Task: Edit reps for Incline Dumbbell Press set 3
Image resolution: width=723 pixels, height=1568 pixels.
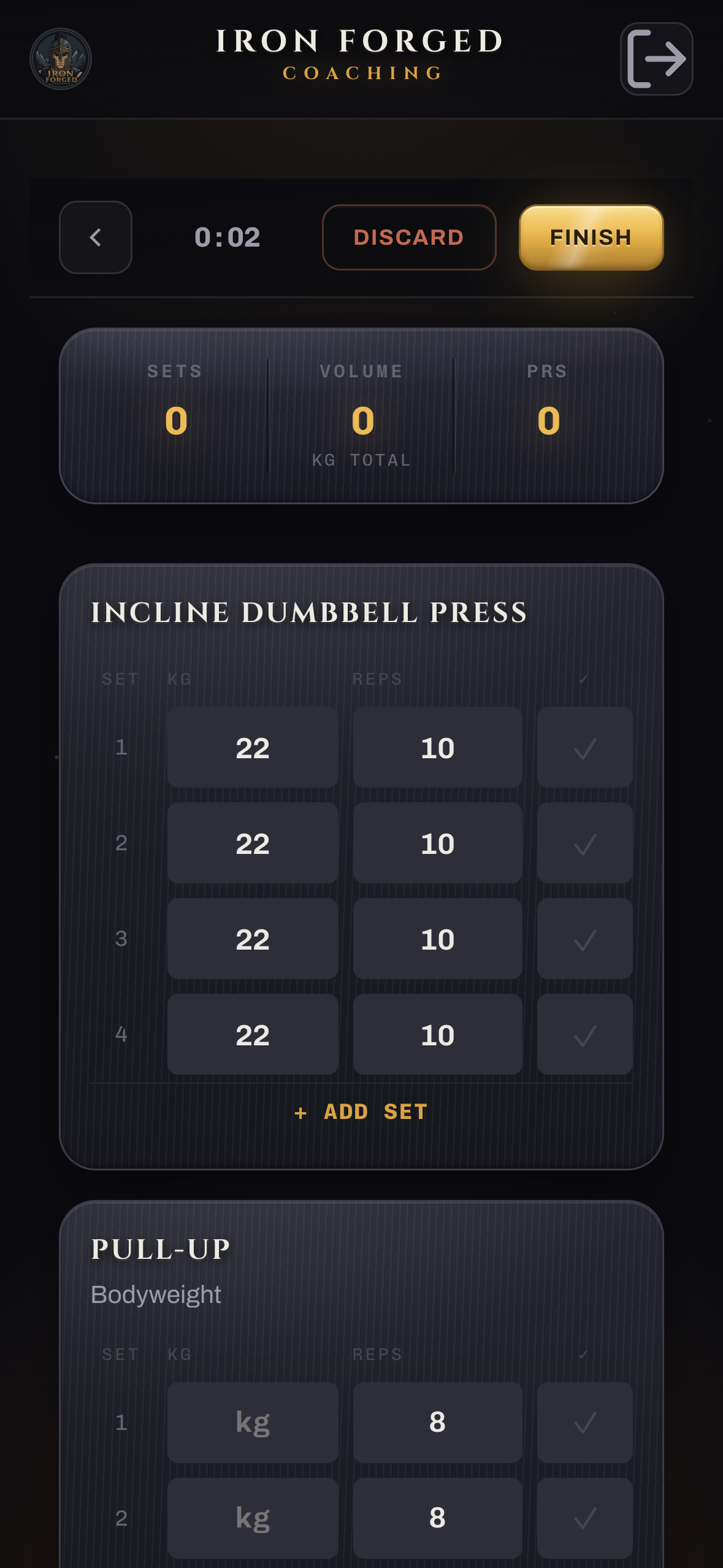Action: click(438, 939)
